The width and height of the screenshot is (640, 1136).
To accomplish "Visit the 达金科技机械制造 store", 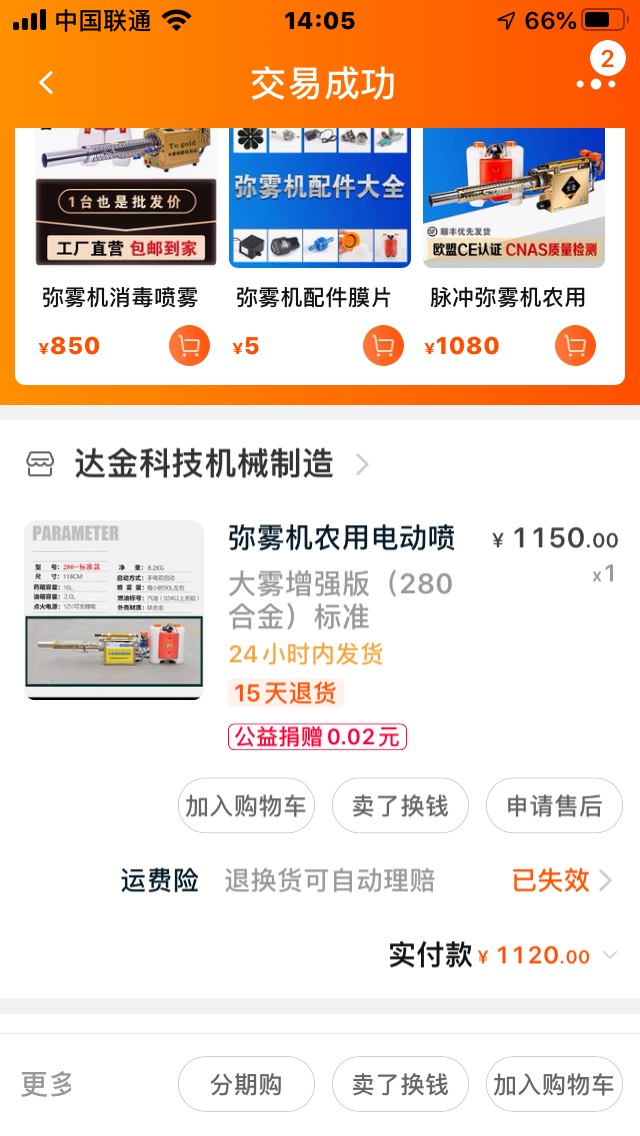I will pos(204,464).
